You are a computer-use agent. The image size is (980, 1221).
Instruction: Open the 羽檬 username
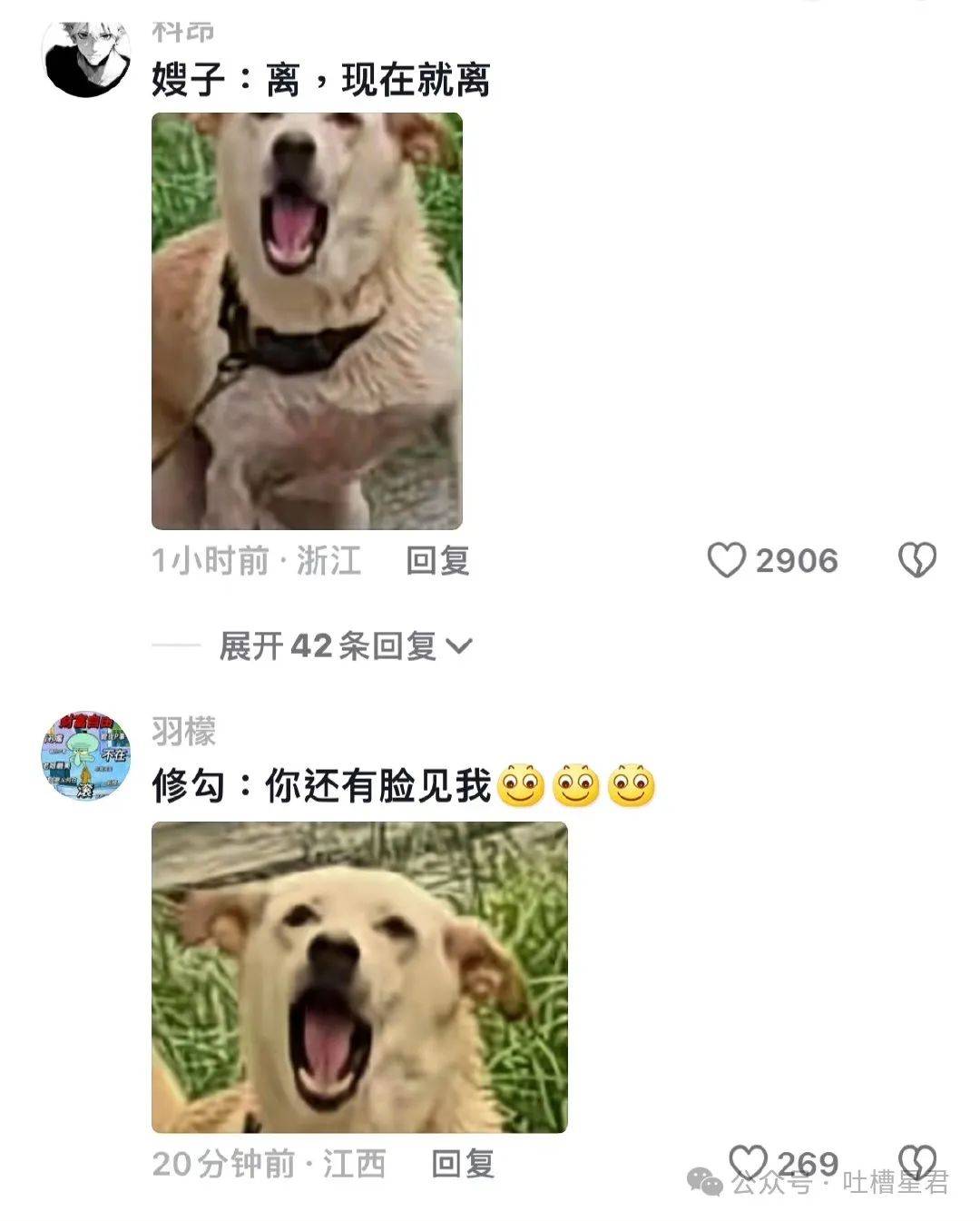(x=184, y=731)
